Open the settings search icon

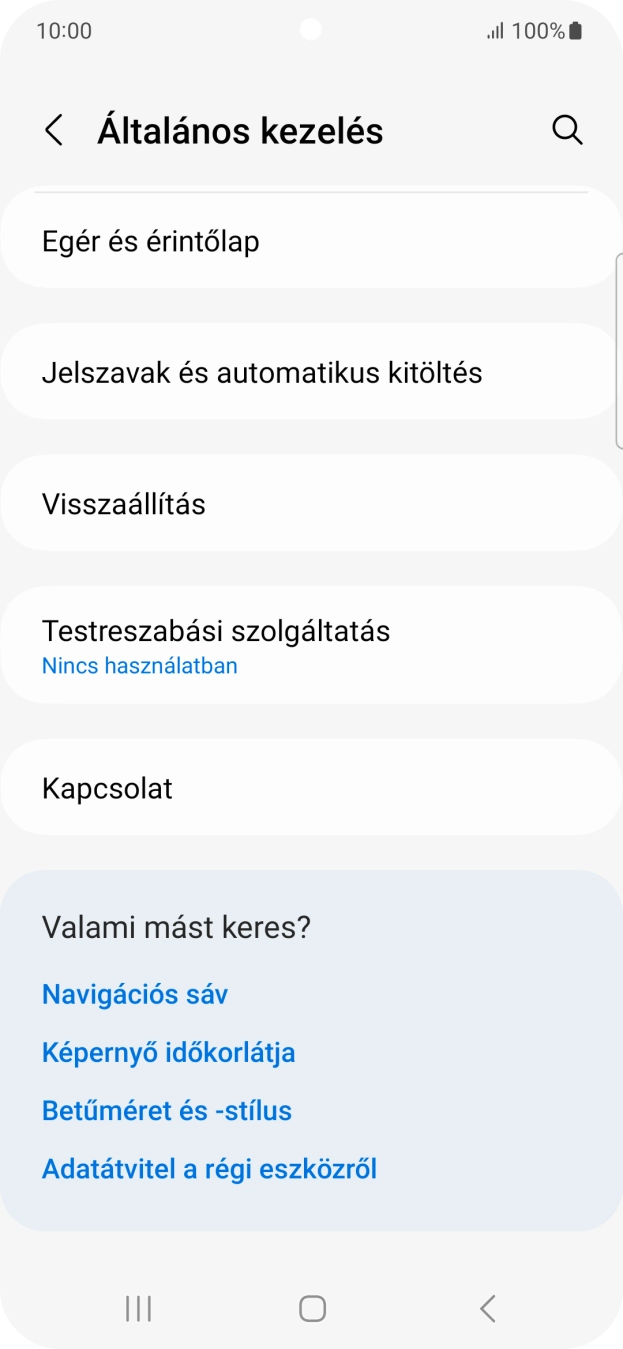click(x=567, y=131)
